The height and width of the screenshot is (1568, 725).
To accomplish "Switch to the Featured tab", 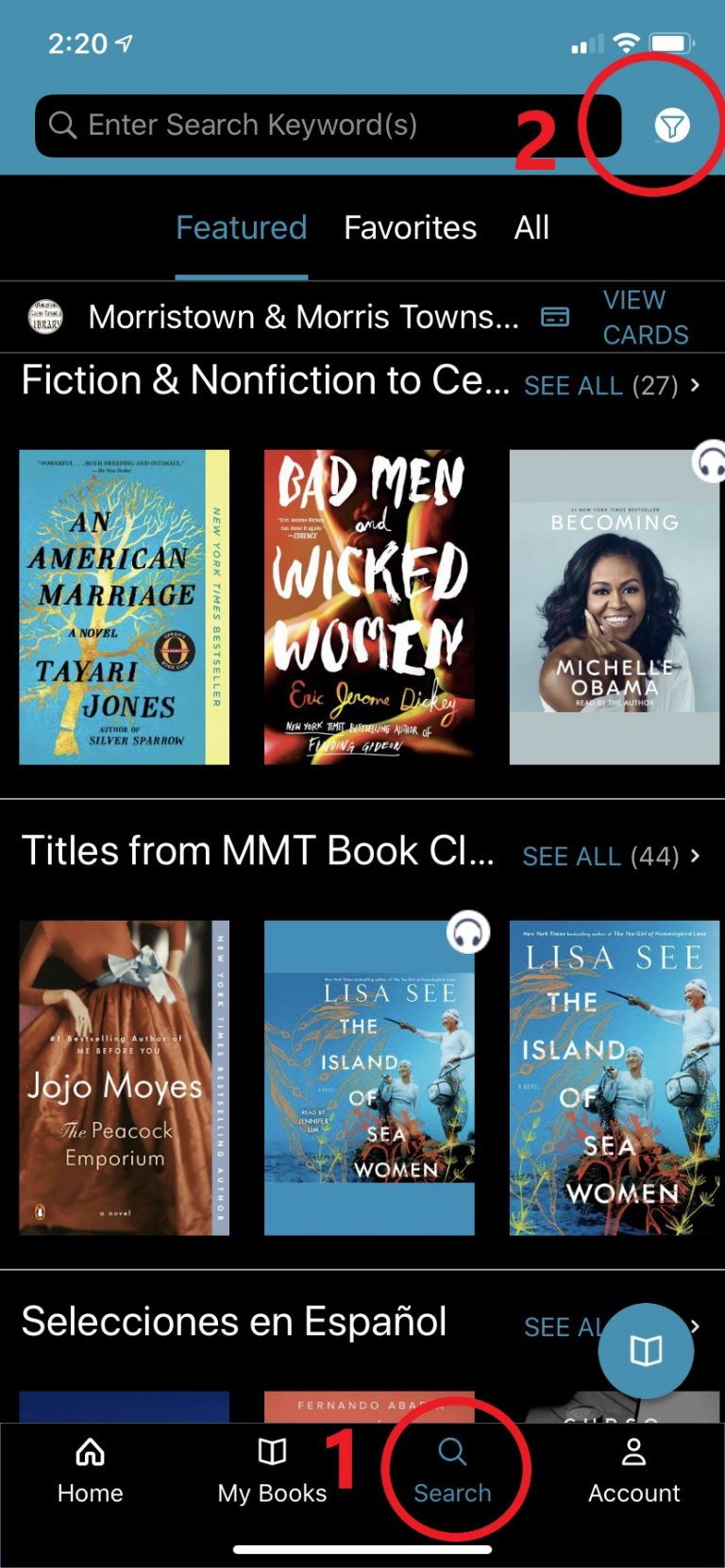I will [242, 228].
